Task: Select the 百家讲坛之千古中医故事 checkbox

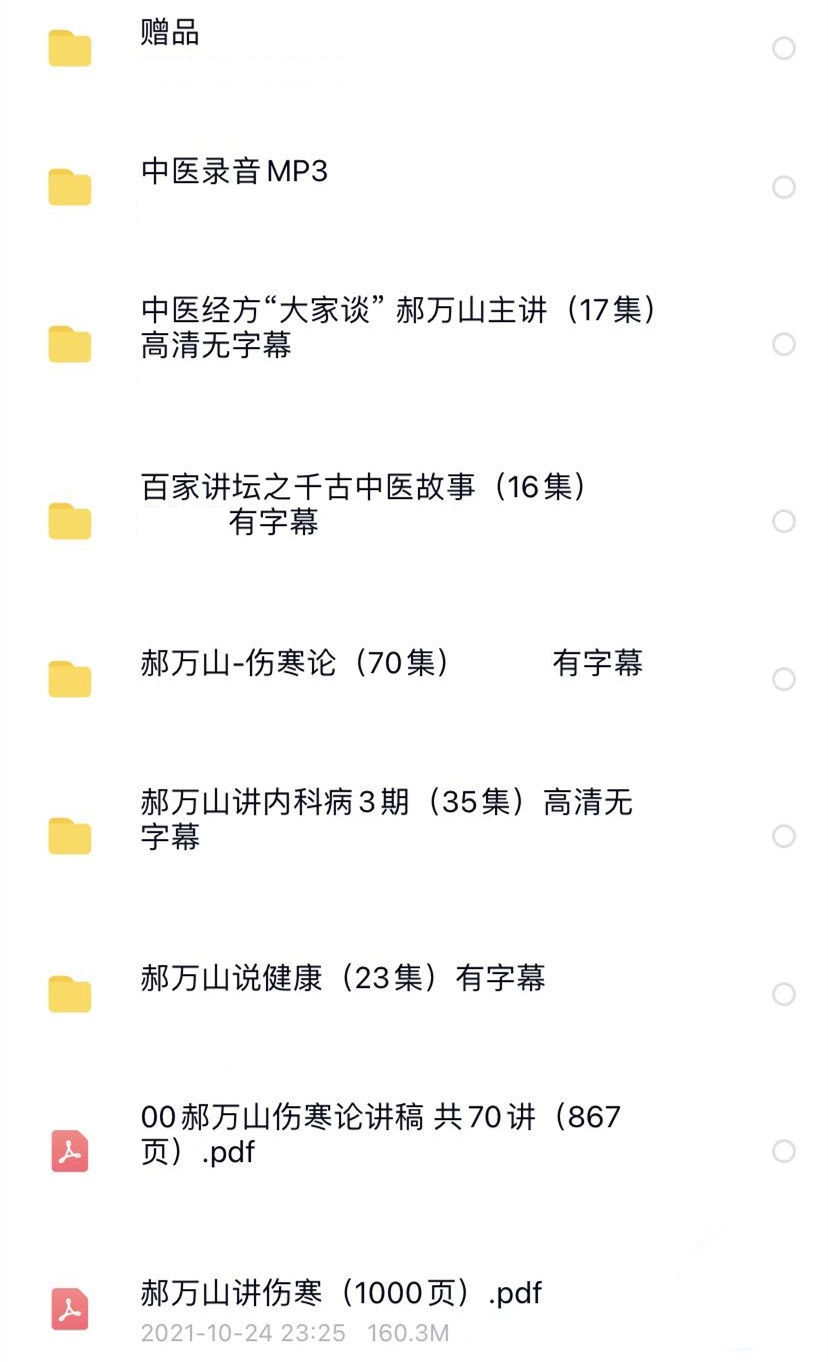Action: pos(784,521)
